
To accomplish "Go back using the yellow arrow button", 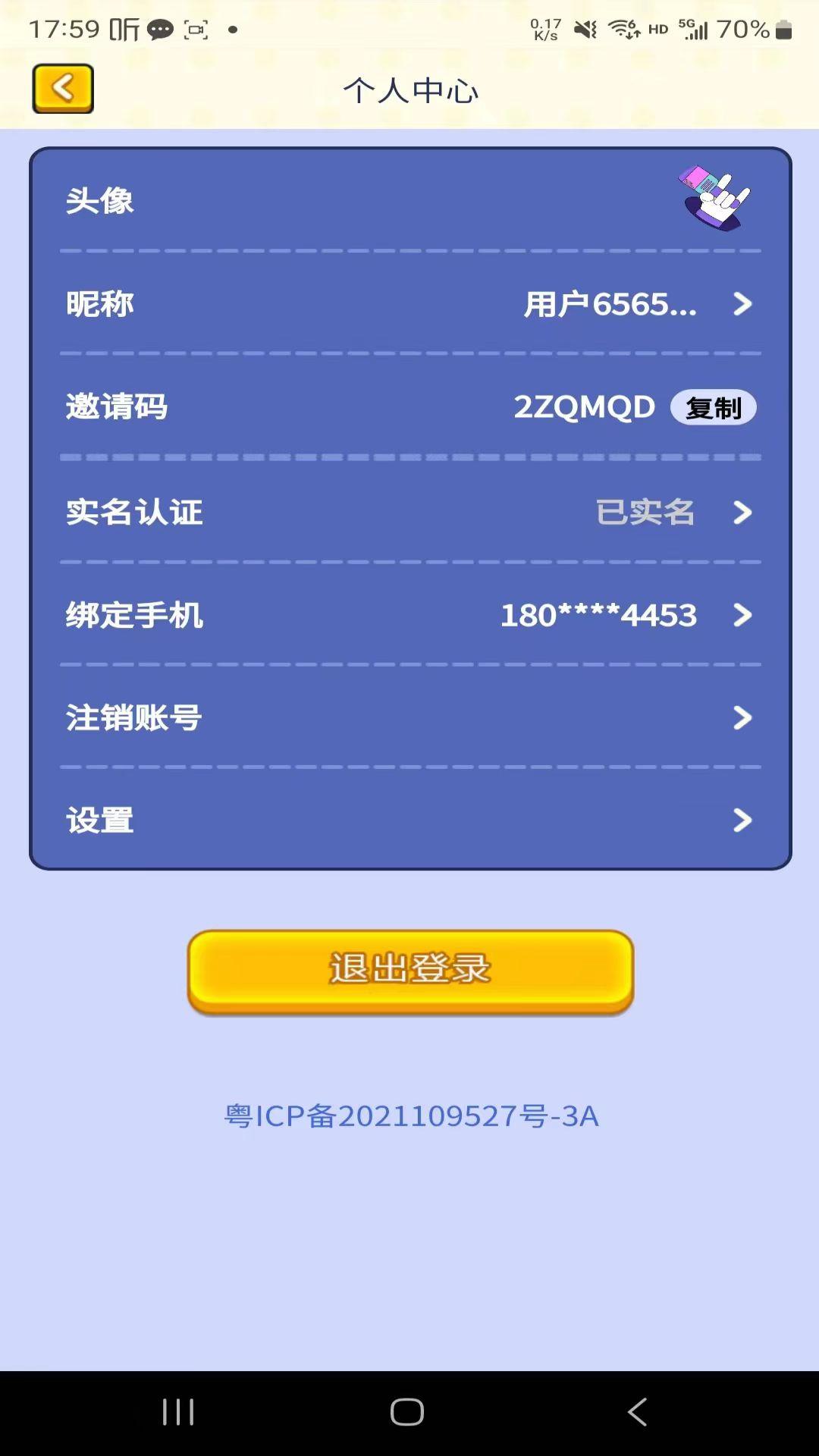I will 63,89.
